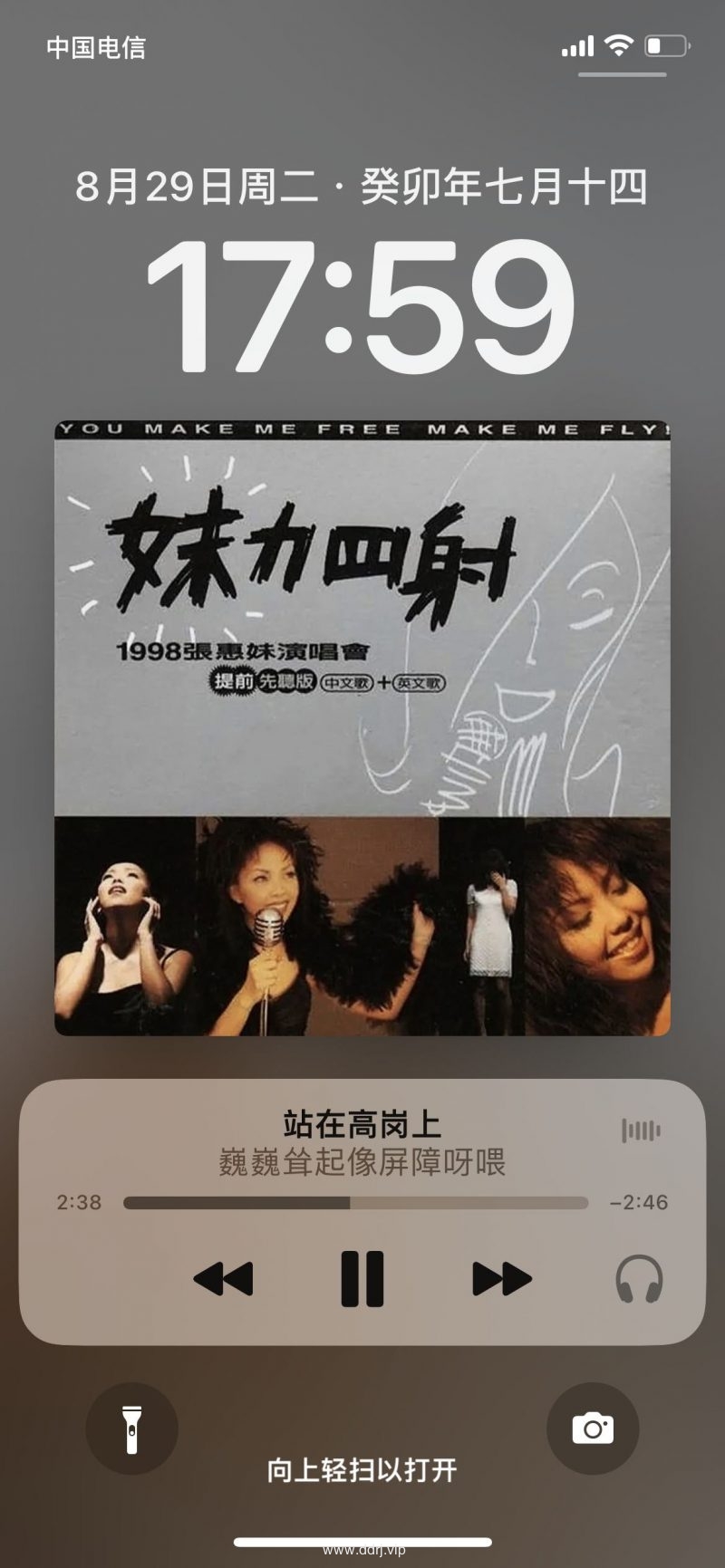Turn on the flashlight

pyautogui.click(x=131, y=1429)
